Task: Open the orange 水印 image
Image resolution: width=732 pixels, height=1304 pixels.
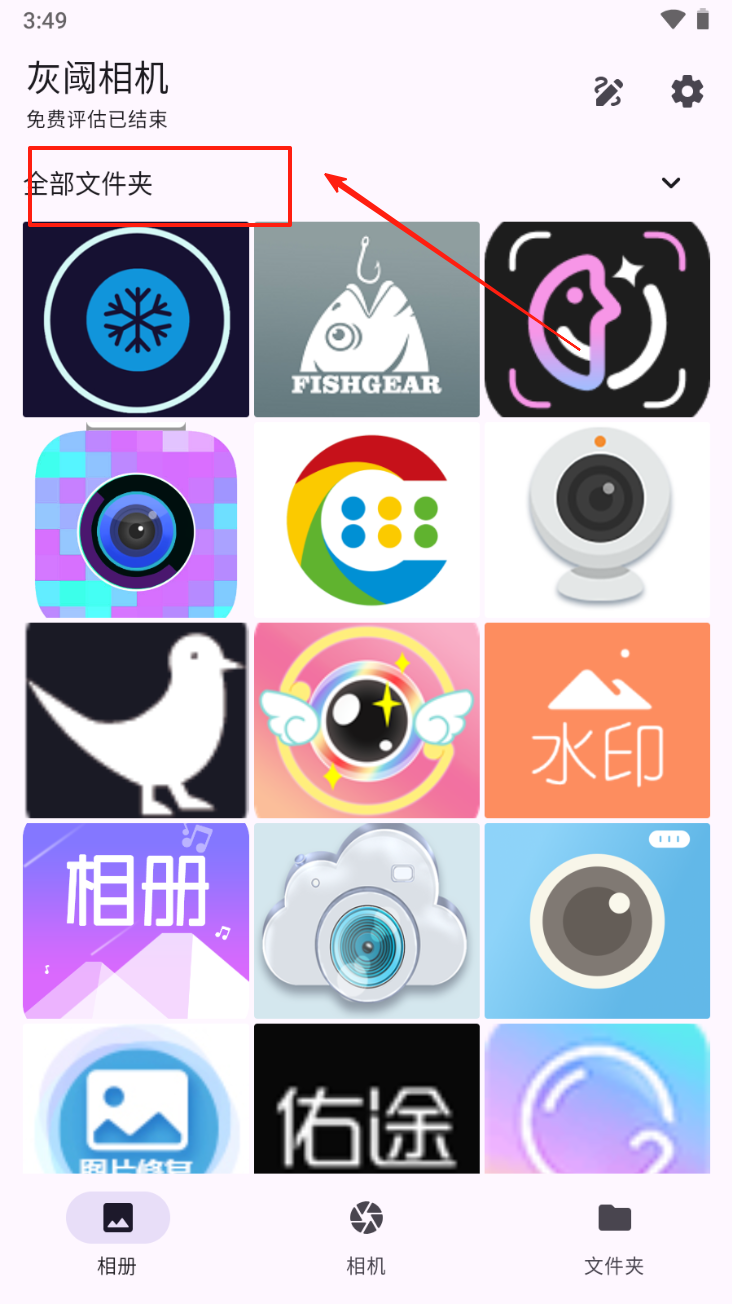Action: coord(597,720)
